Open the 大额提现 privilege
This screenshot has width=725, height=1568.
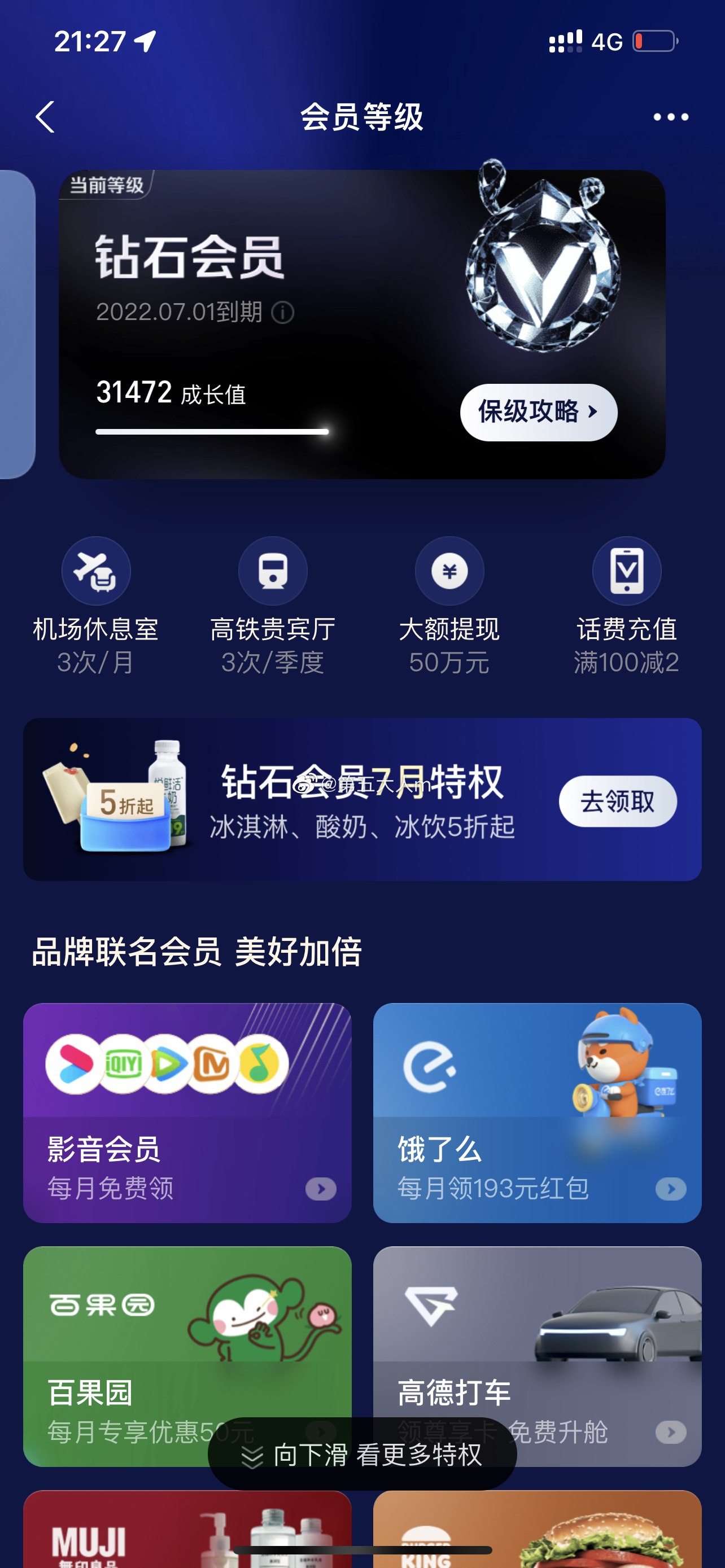pyautogui.click(x=449, y=606)
